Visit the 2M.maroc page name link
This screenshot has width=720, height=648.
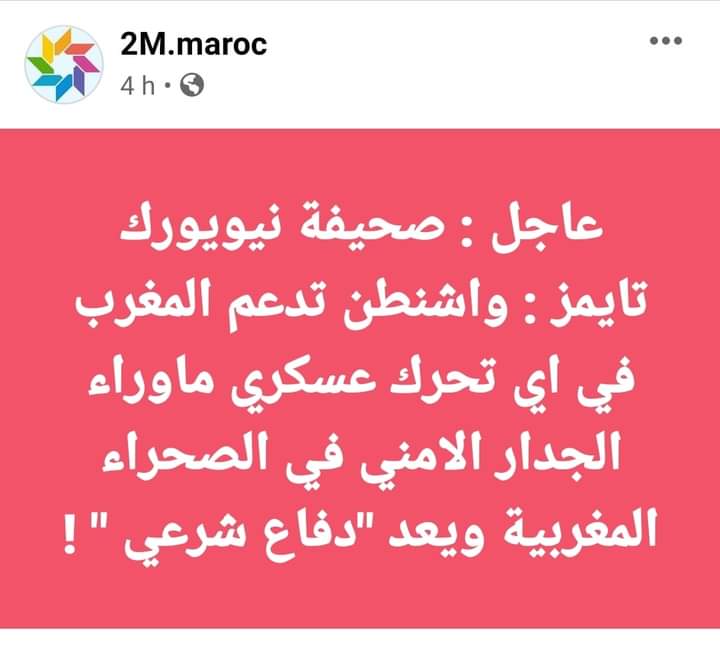pyautogui.click(x=192, y=45)
